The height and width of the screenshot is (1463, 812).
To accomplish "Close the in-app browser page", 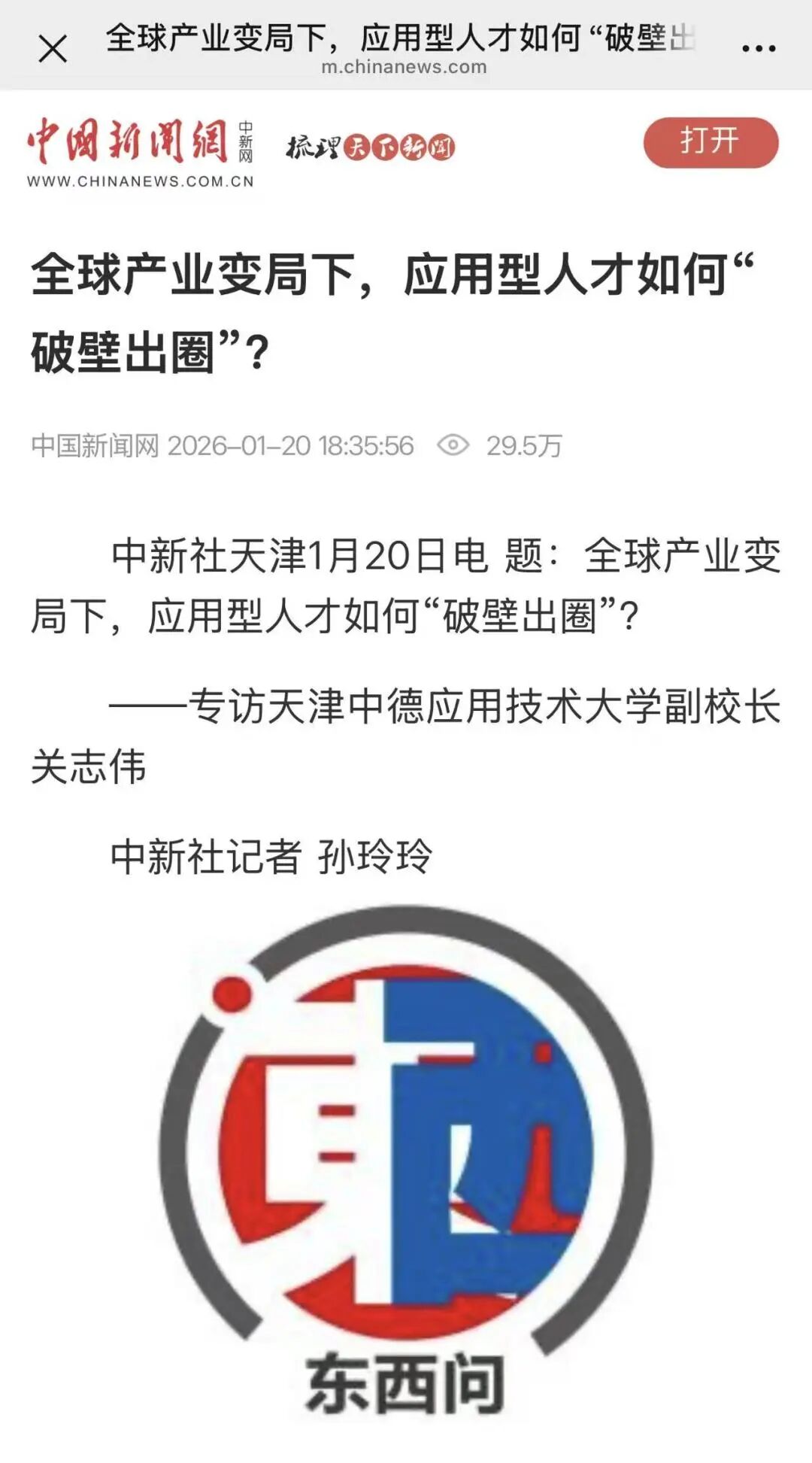I will pyautogui.click(x=53, y=49).
